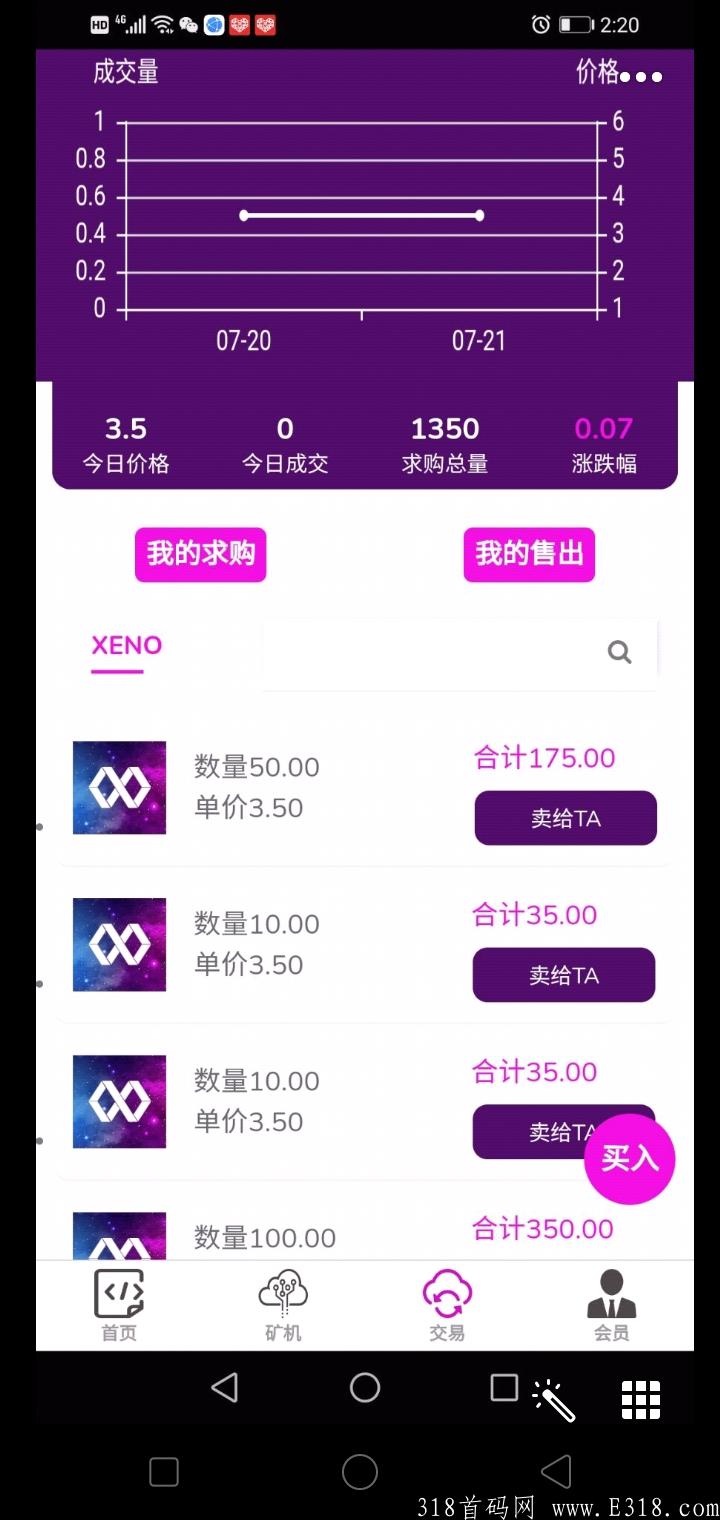Tap the XENO token thumbnail on the first order

(119, 787)
